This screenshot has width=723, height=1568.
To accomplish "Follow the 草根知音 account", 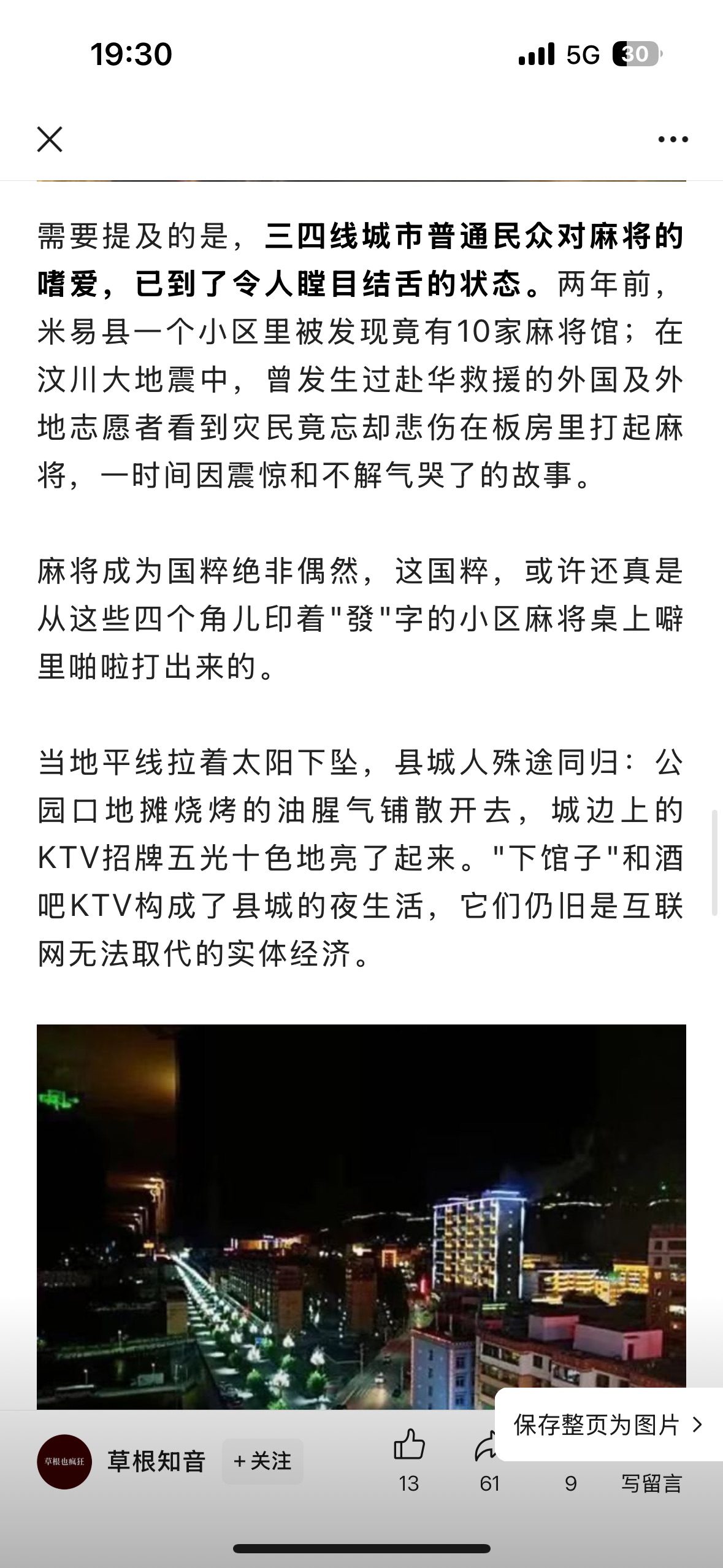I will (262, 1461).
